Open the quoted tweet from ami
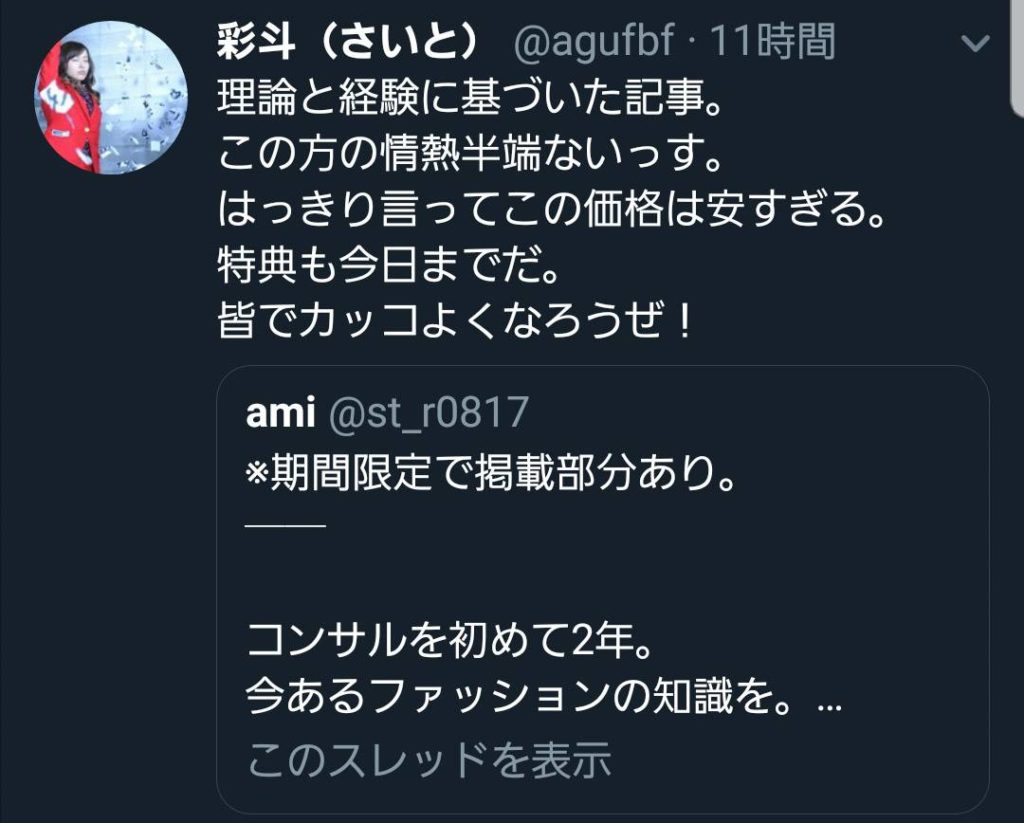Viewport: 1024px width, 823px height. click(x=600, y=560)
